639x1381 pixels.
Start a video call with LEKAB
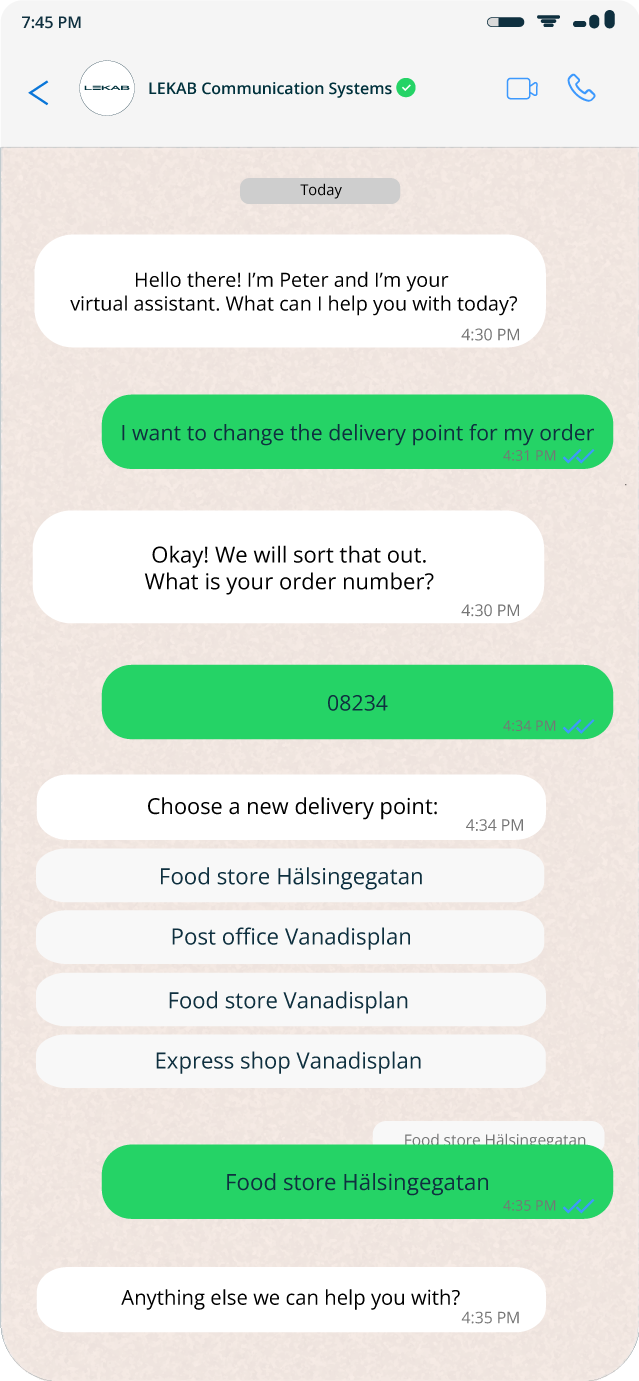[521, 89]
